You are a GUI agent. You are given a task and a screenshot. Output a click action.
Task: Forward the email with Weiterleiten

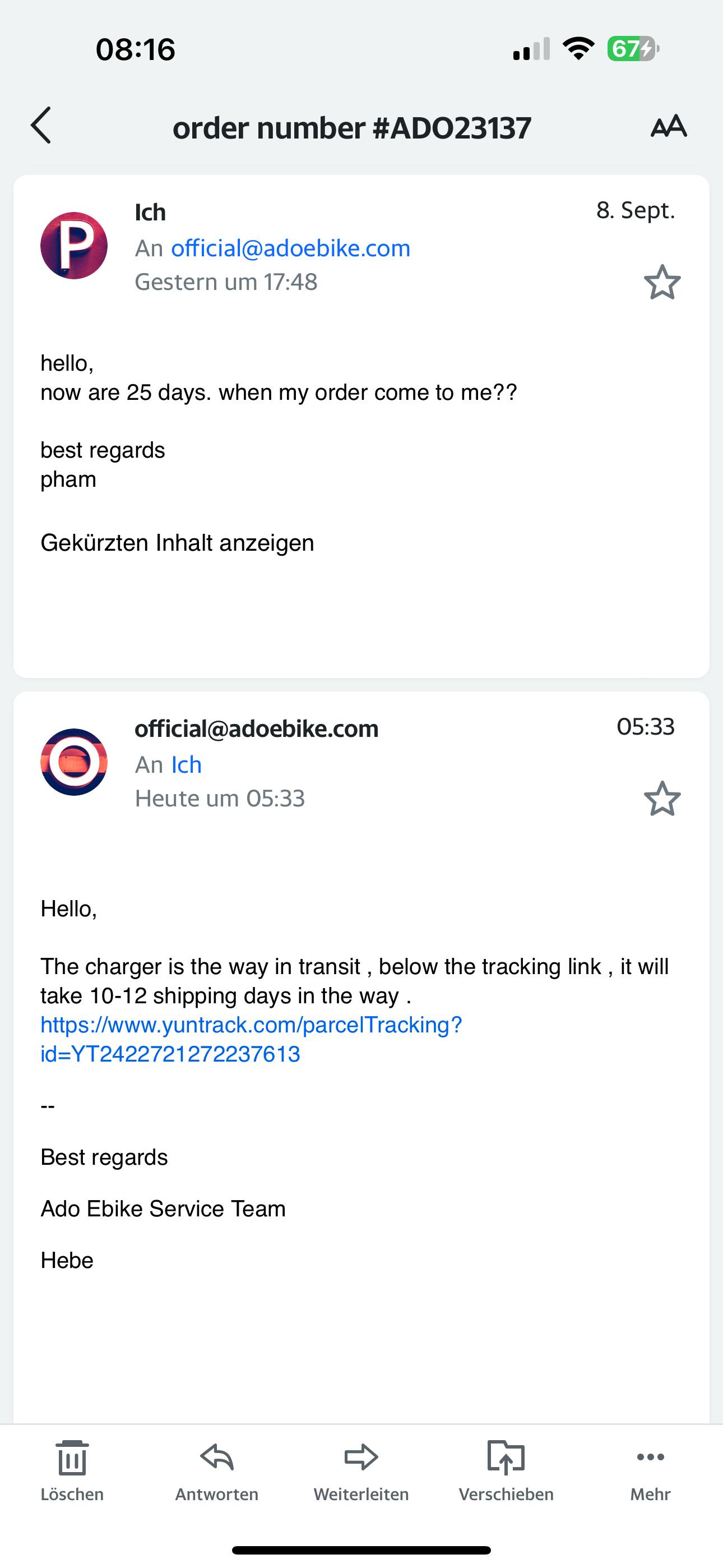tap(361, 1469)
